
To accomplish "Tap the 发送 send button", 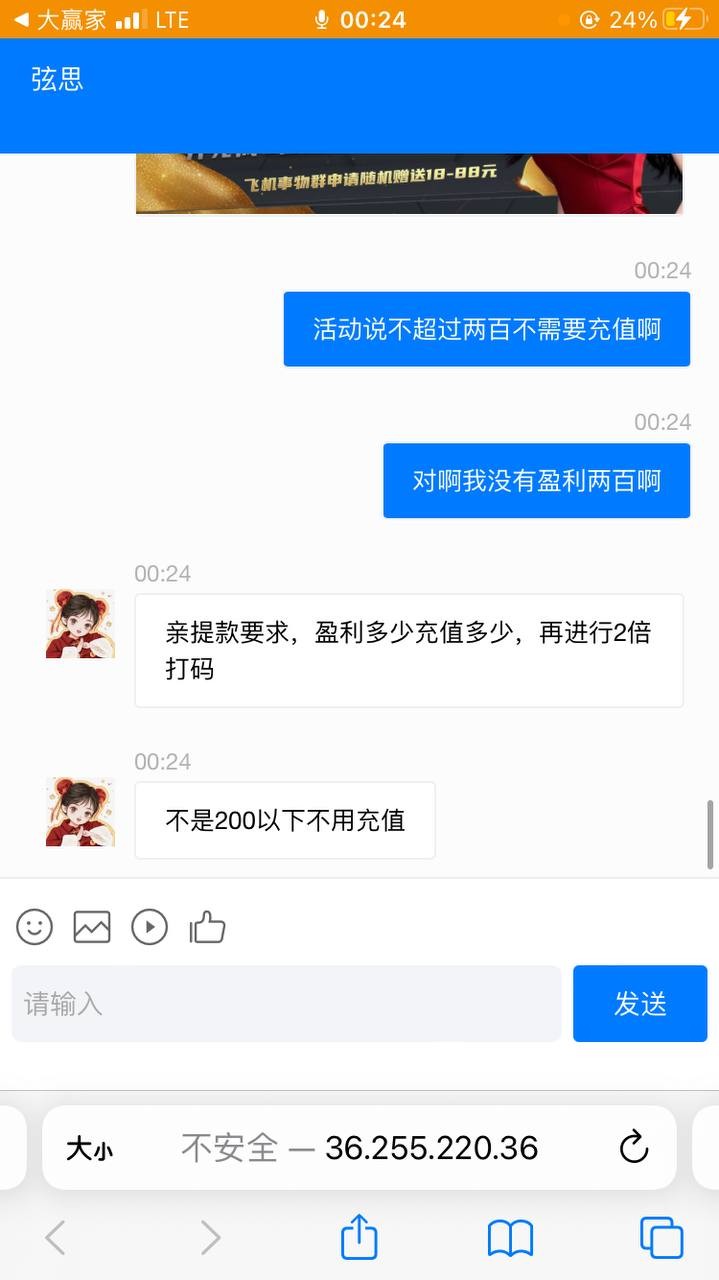I will coord(640,1004).
